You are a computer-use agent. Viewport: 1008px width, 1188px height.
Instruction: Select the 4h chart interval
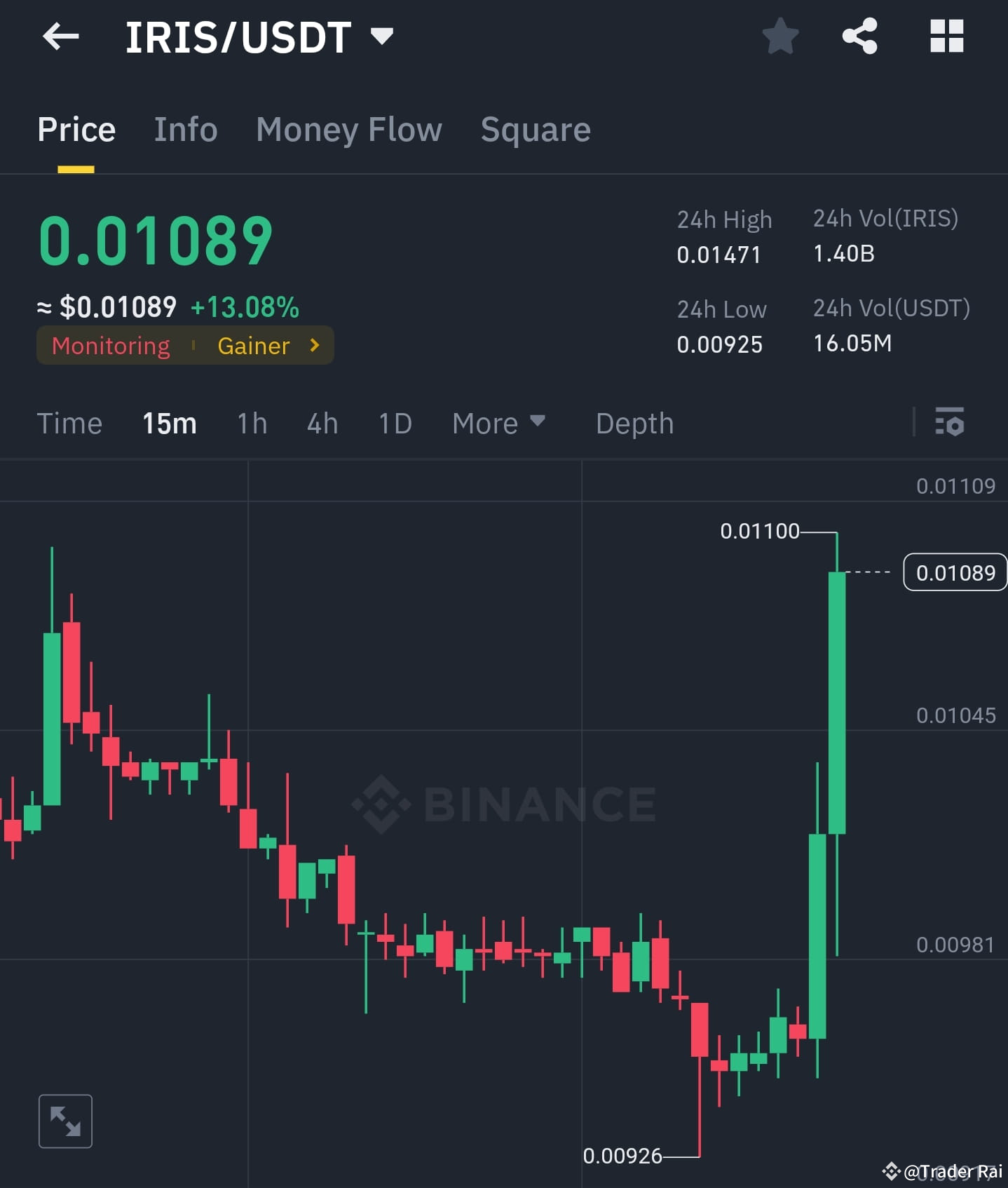[x=322, y=423]
